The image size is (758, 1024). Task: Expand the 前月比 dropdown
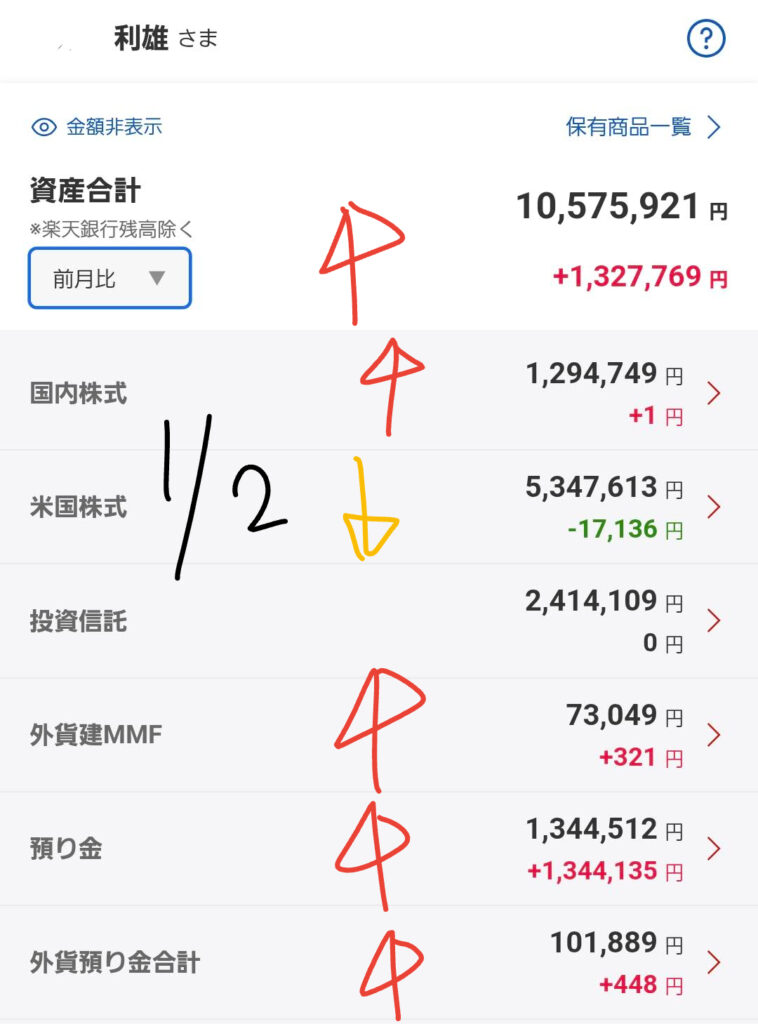click(110, 279)
